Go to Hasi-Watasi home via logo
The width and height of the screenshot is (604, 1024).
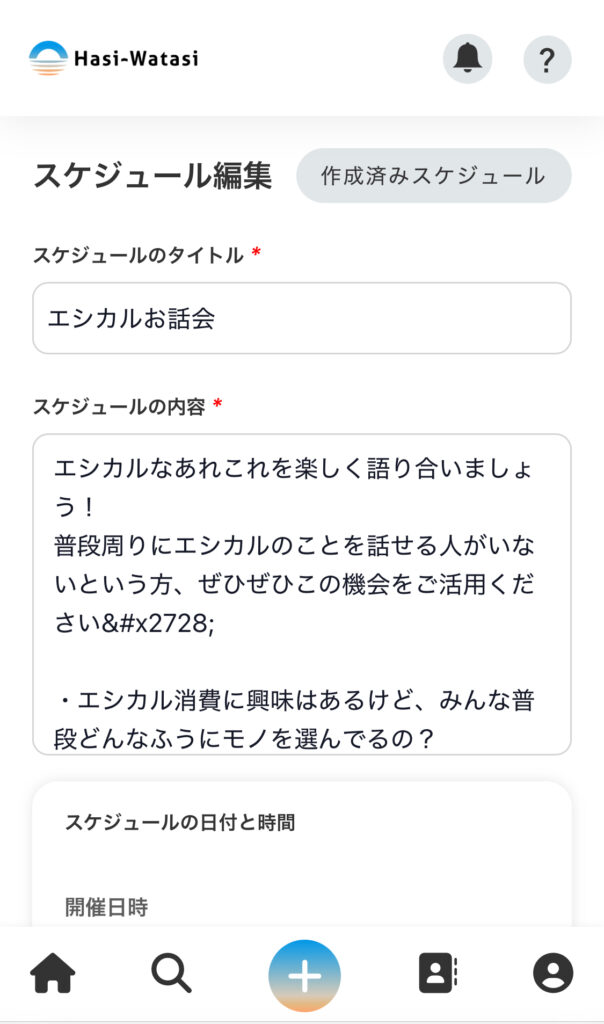pyautogui.click(x=114, y=58)
